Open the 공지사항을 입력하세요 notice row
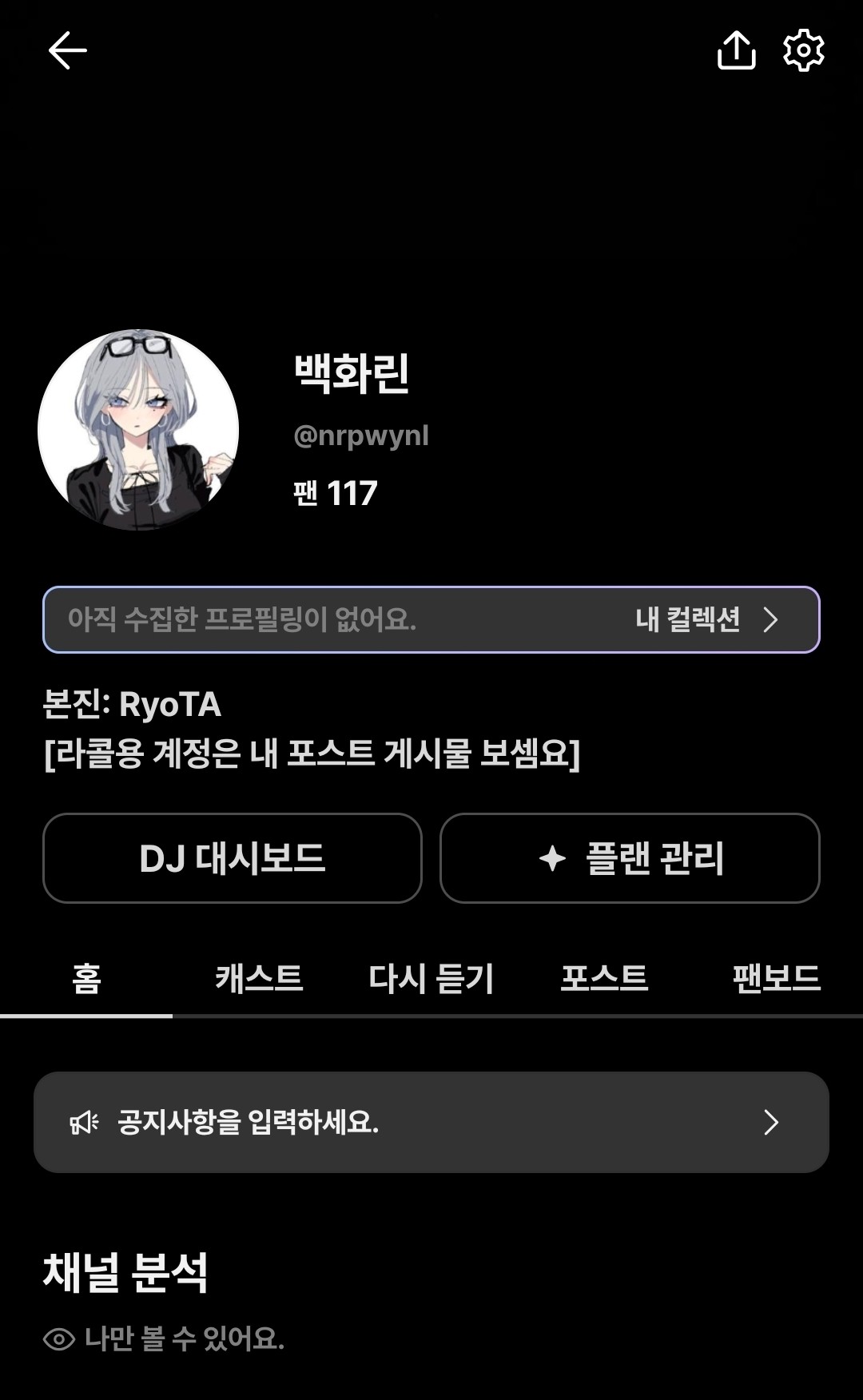863x1400 pixels. [x=431, y=1122]
